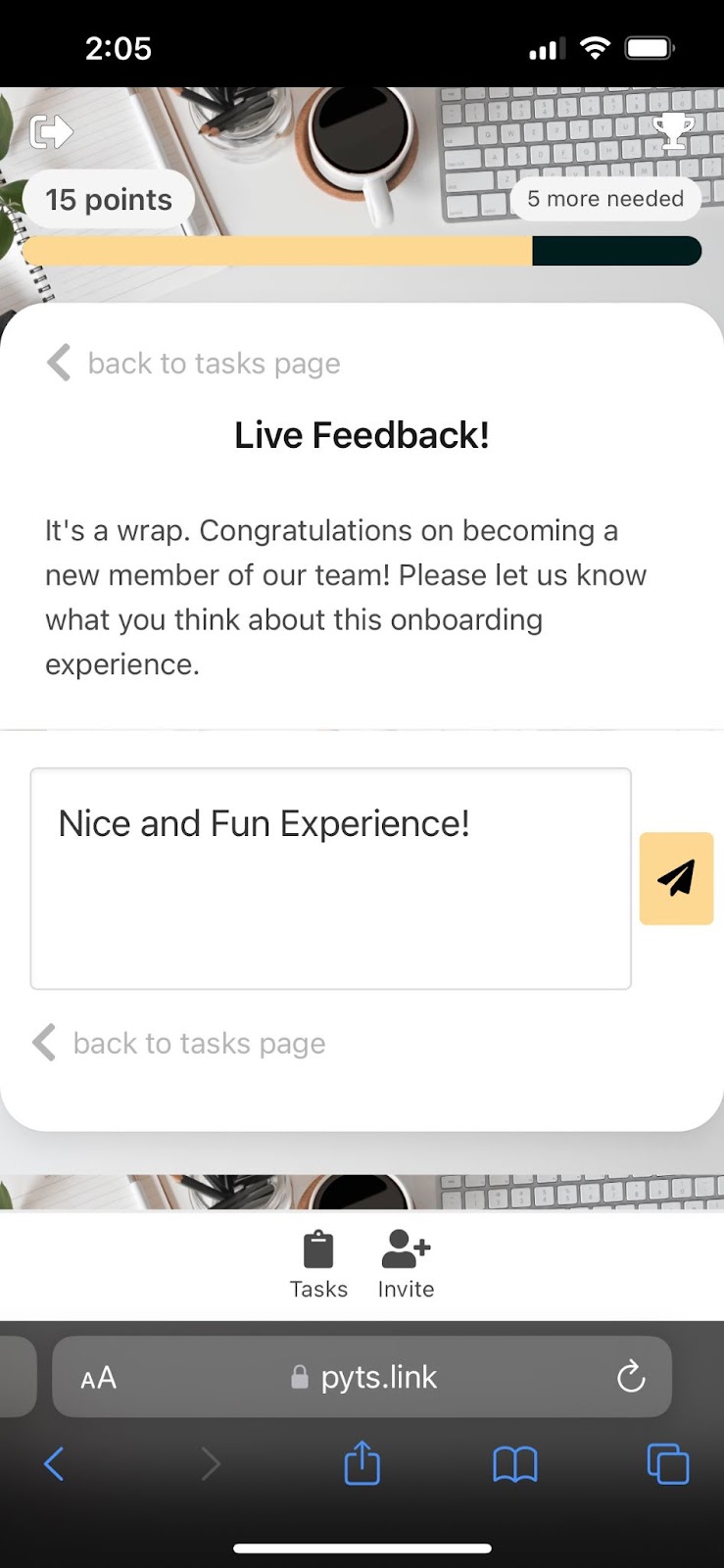Switch to the Invite tab

pyautogui.click(x=405, y=1264)
